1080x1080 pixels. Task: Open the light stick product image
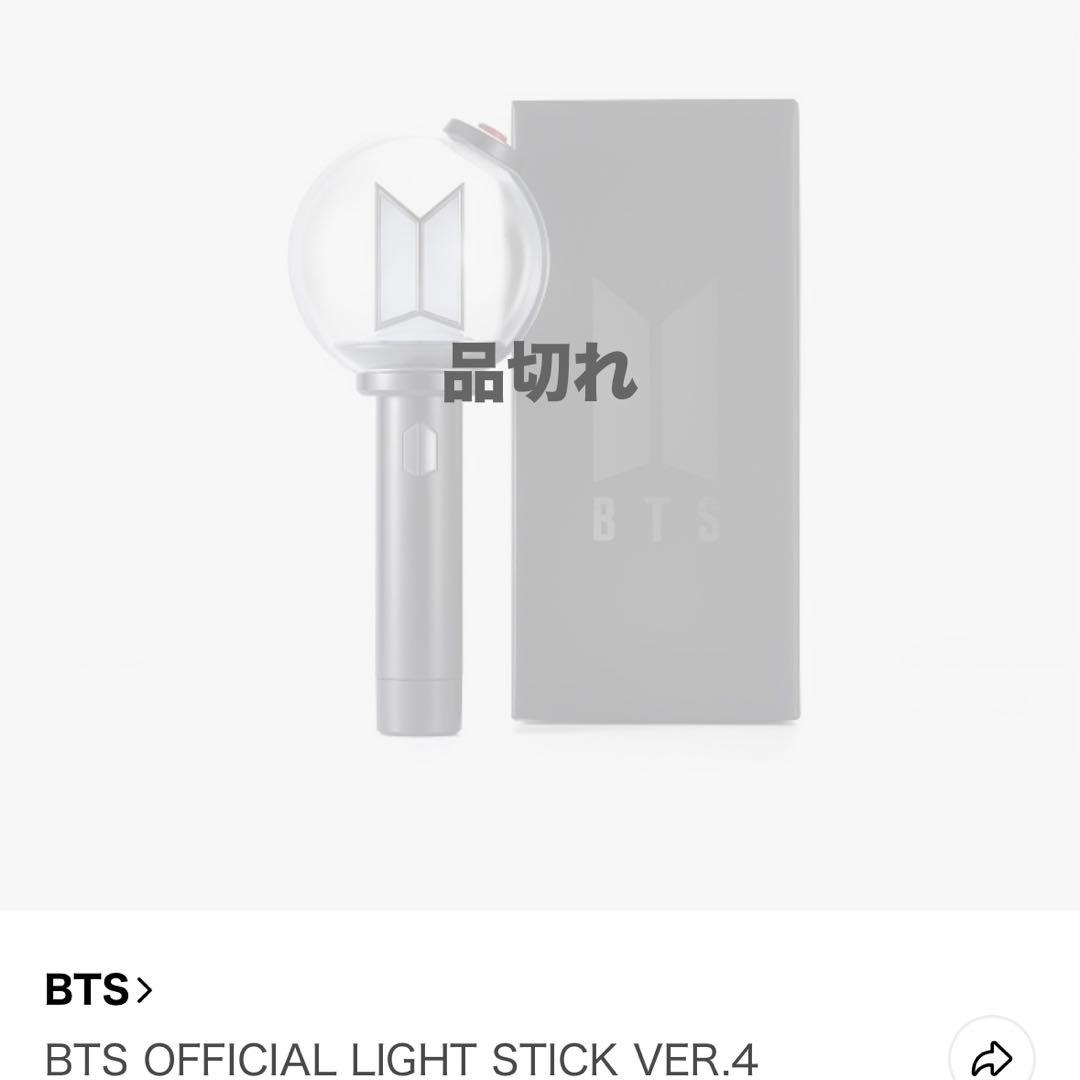coord(540,420)
